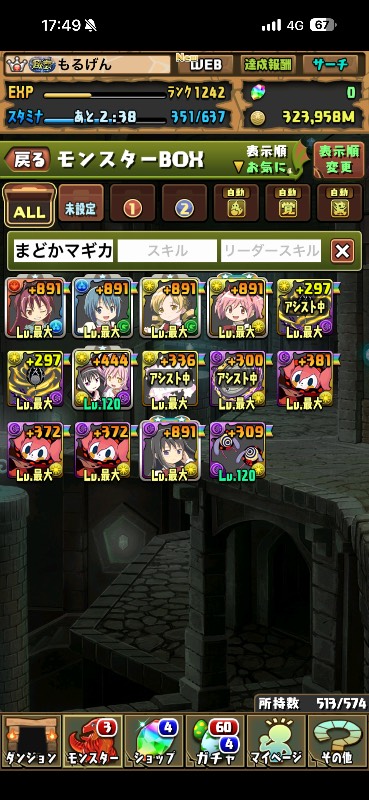Tap the リーダースキル filter field

point(271,251)
